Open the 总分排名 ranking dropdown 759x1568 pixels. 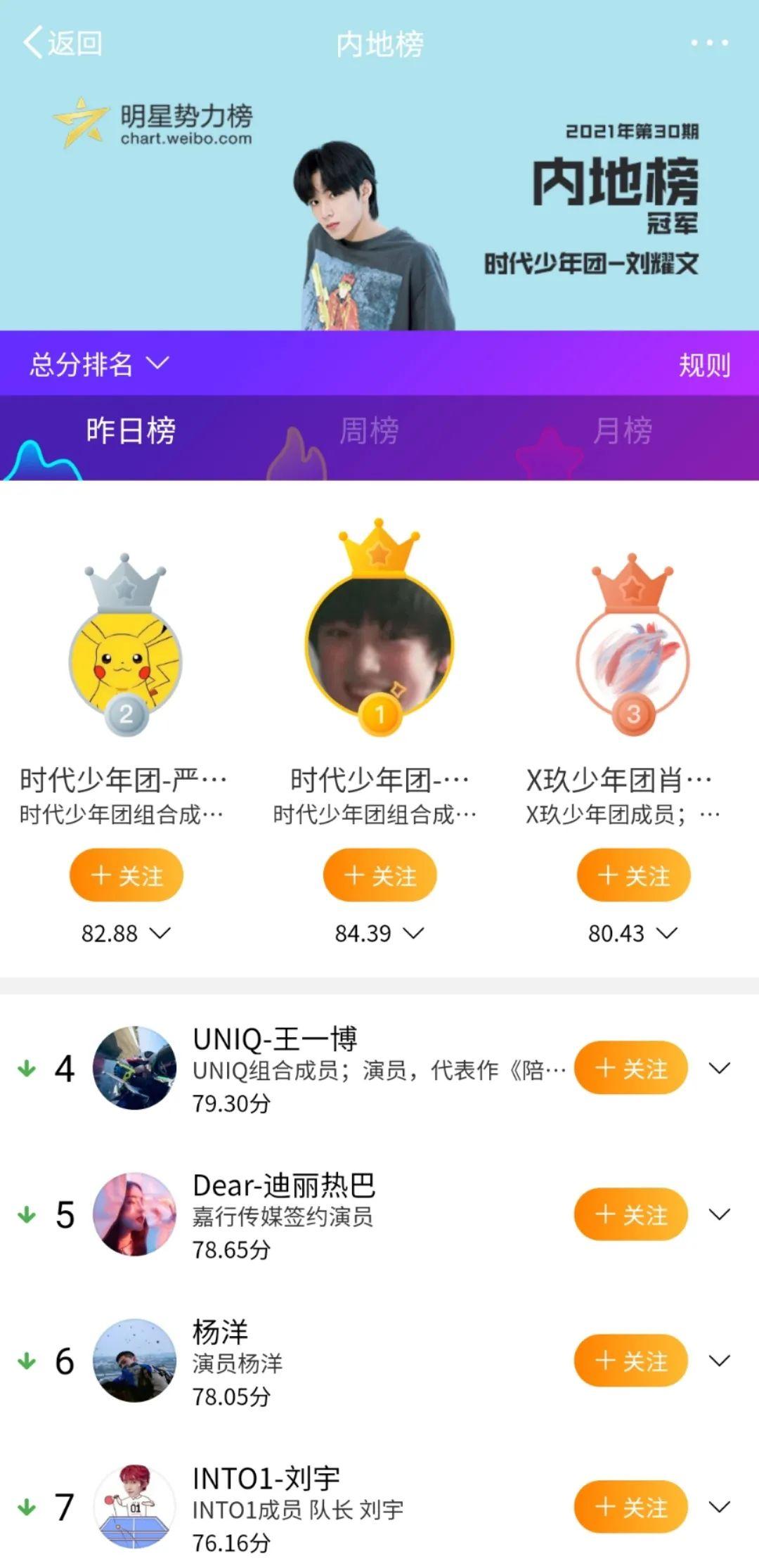pos(99,364)
